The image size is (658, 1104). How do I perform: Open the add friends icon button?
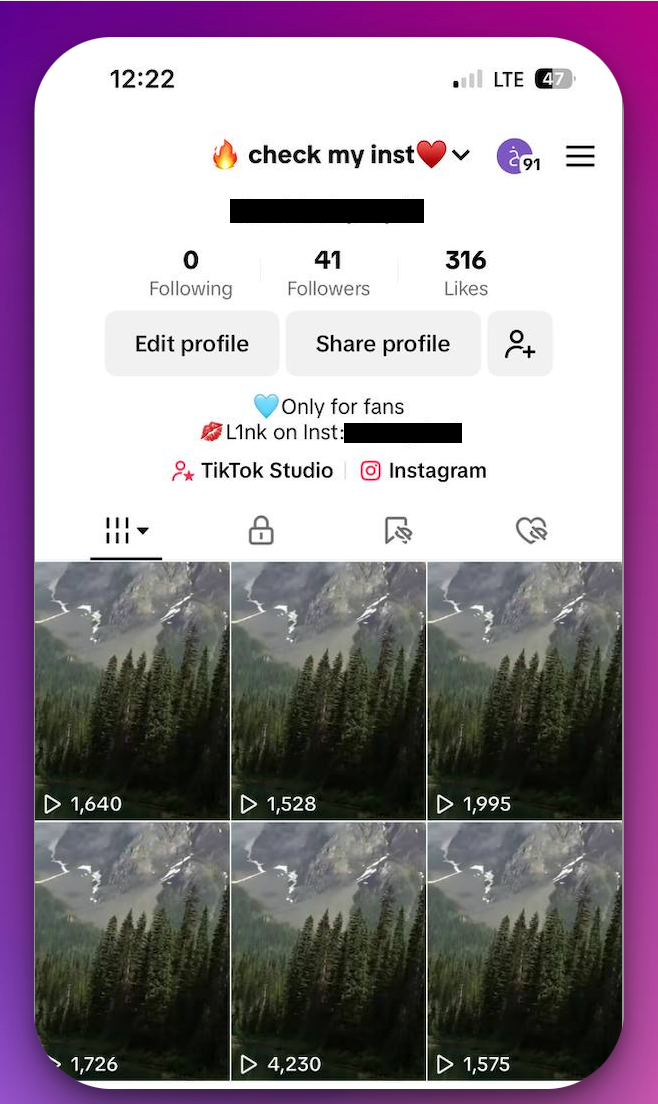coord(520,344)
